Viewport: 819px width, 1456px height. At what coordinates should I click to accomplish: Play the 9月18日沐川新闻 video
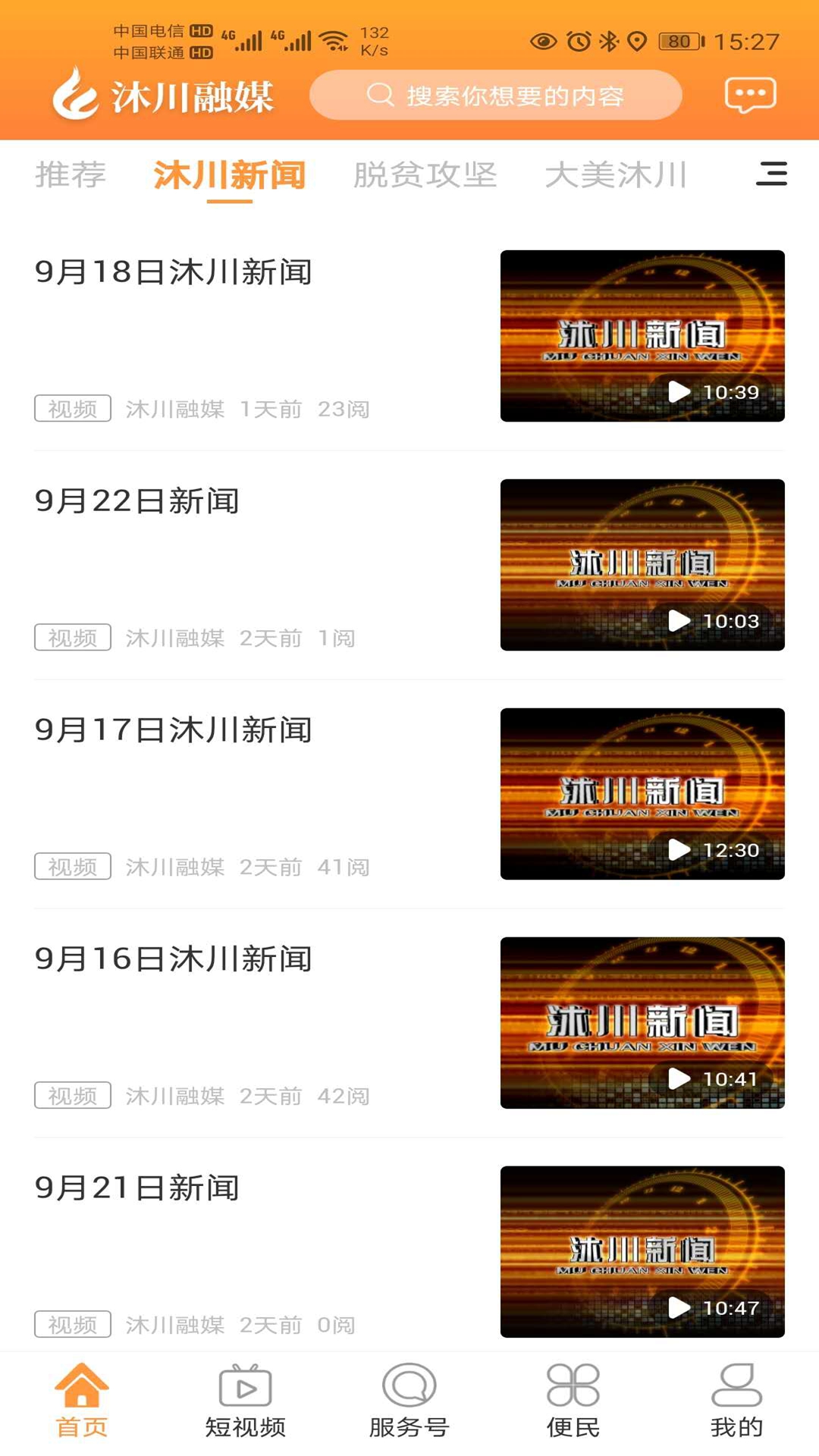point(642,337)
